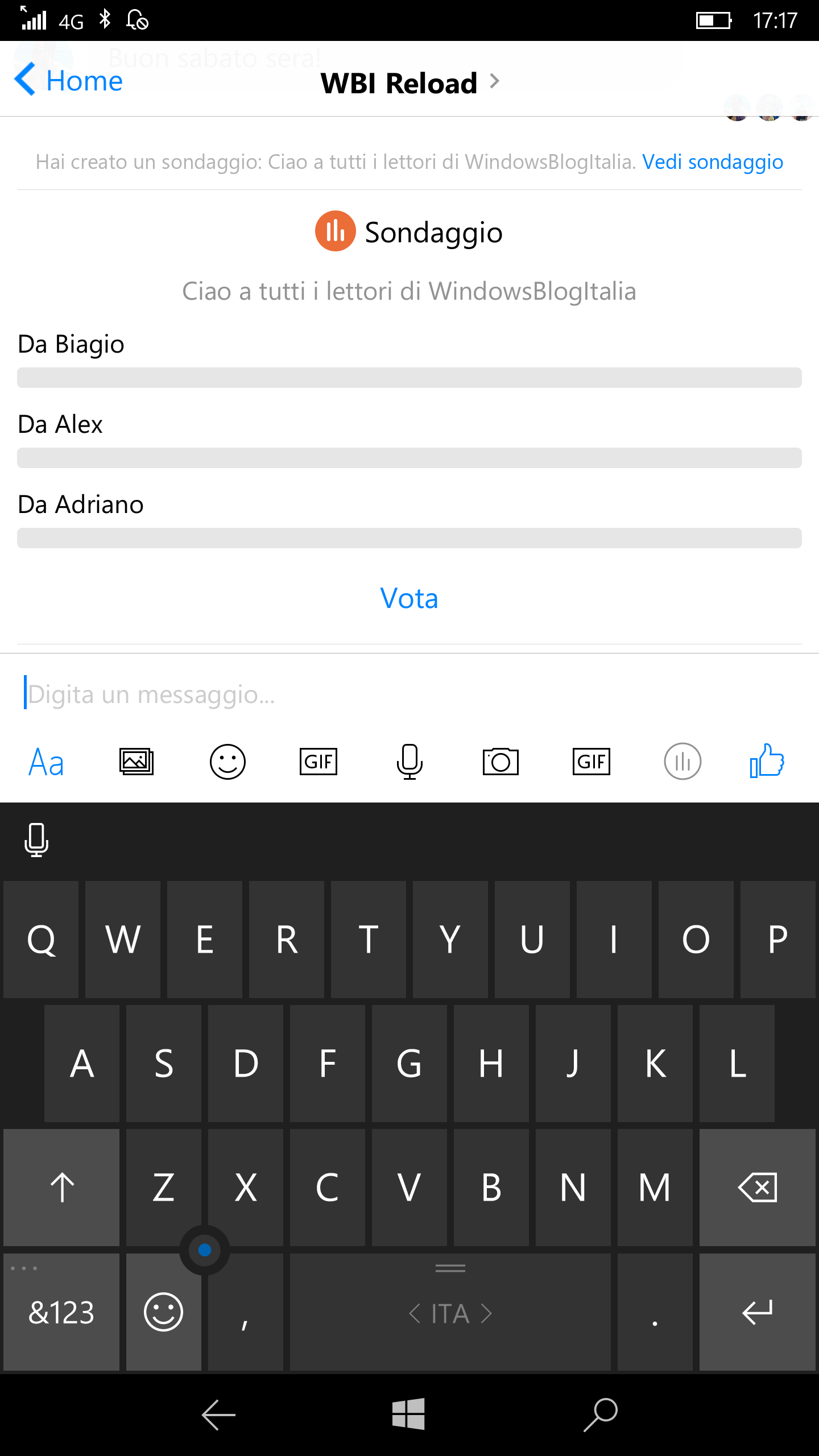The height and width of the screenshot is (1456, 819).
Task: Tap the Aa text formatting icon
Action: (46, 762)
